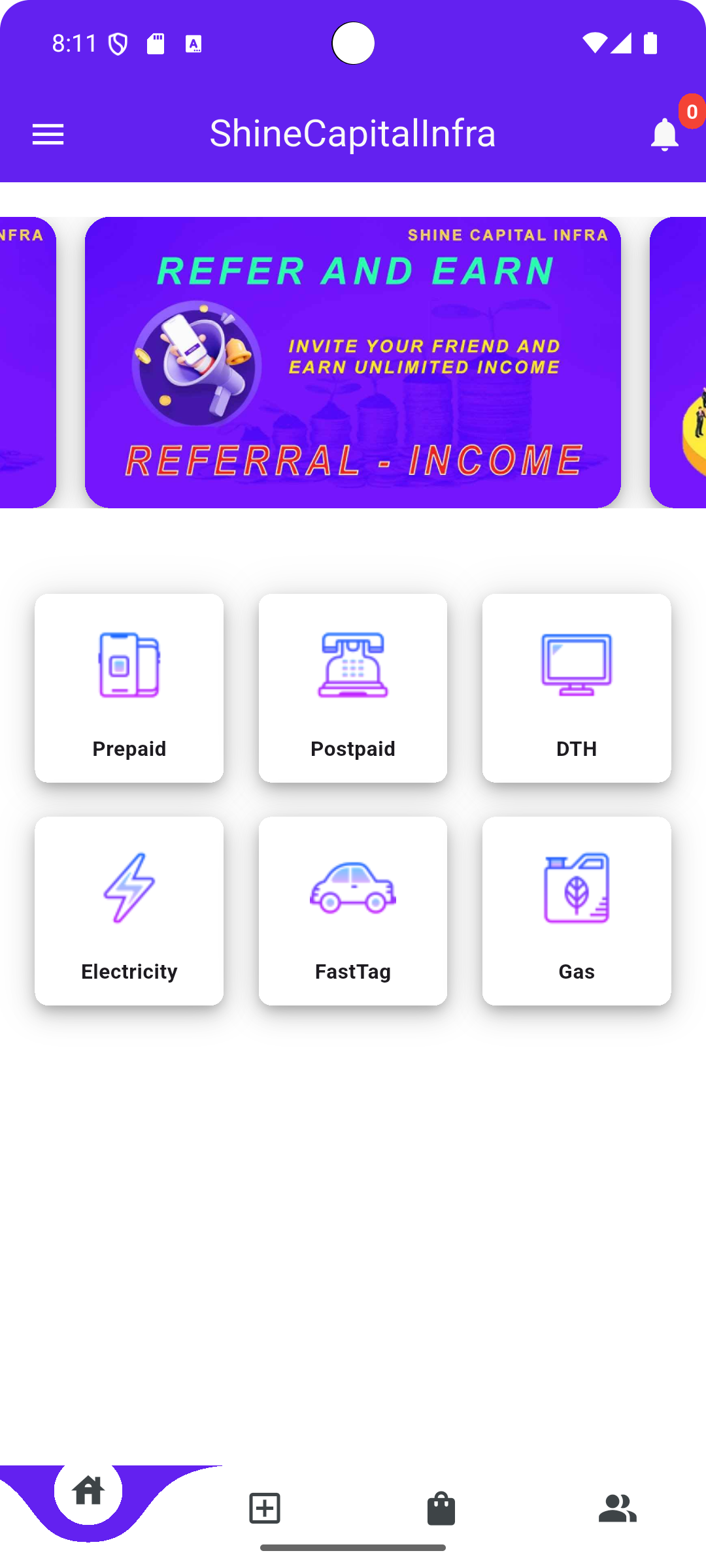The width and height of the screenshot is (706, 1568).
Task: Choose the DTH recharge option
Action: pos(577,688)
